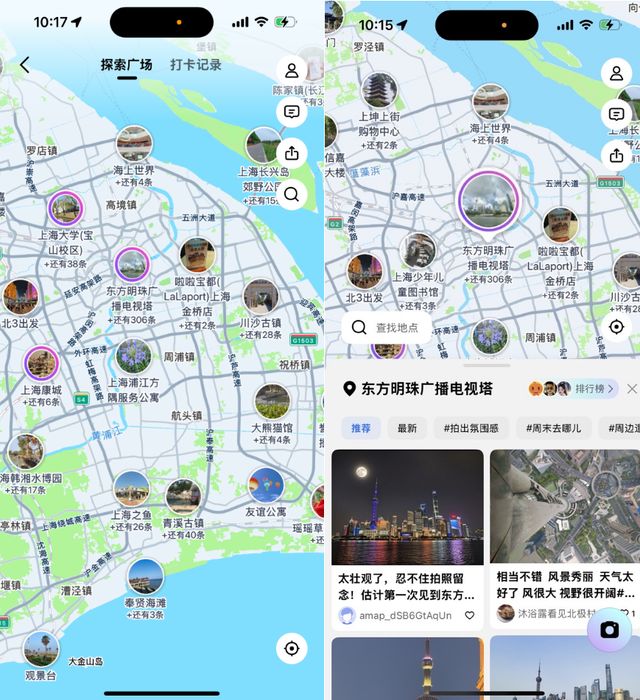The width and height of the screenshot is (640, 700).
Task: Open the 上海康城 map marker
Action: (x=42, y=363)
